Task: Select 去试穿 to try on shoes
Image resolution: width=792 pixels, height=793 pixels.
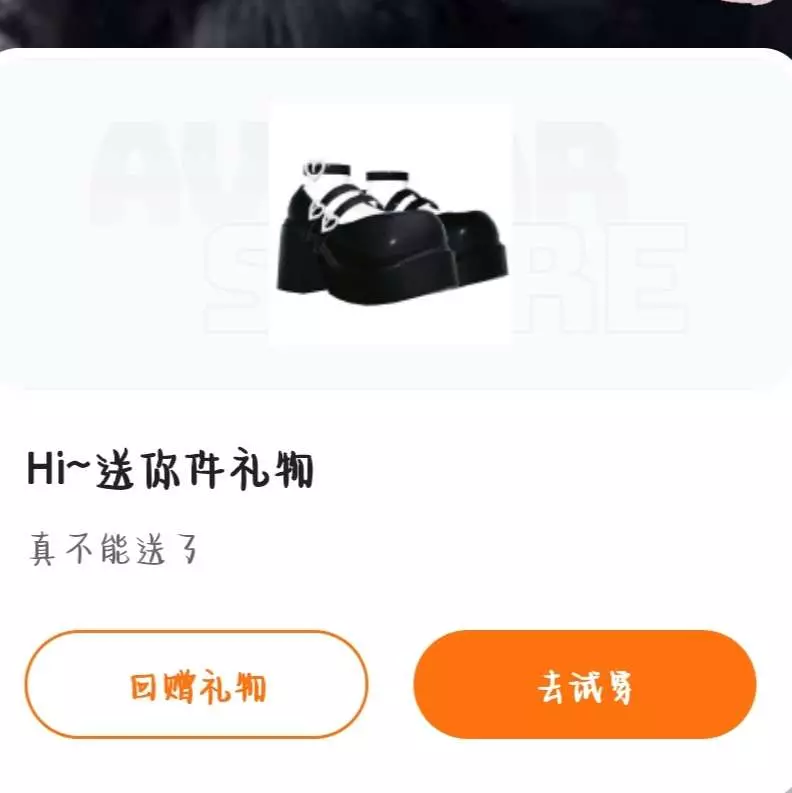Action: tap(585, 684)
